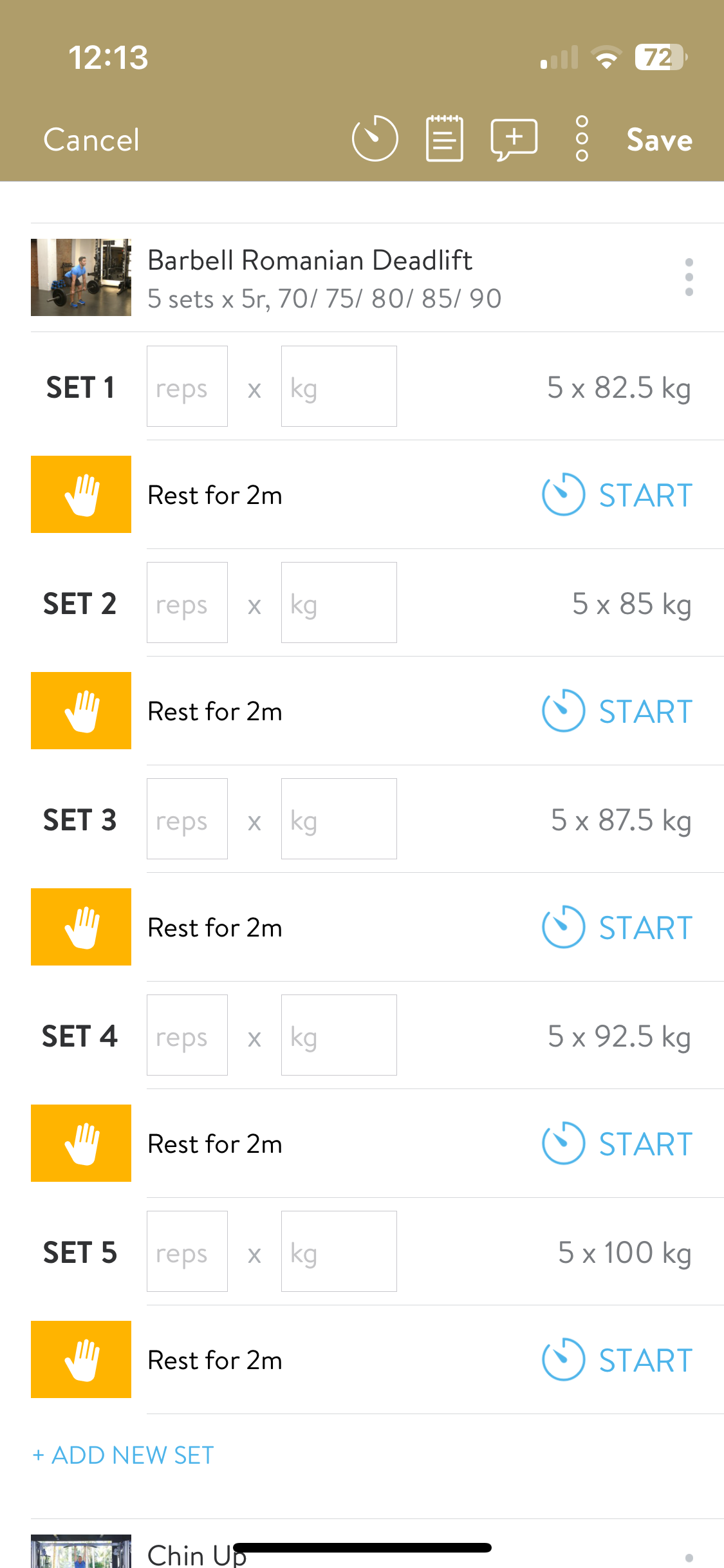Start the rest timer after Set 2
724x1568 pixels.
617,711
